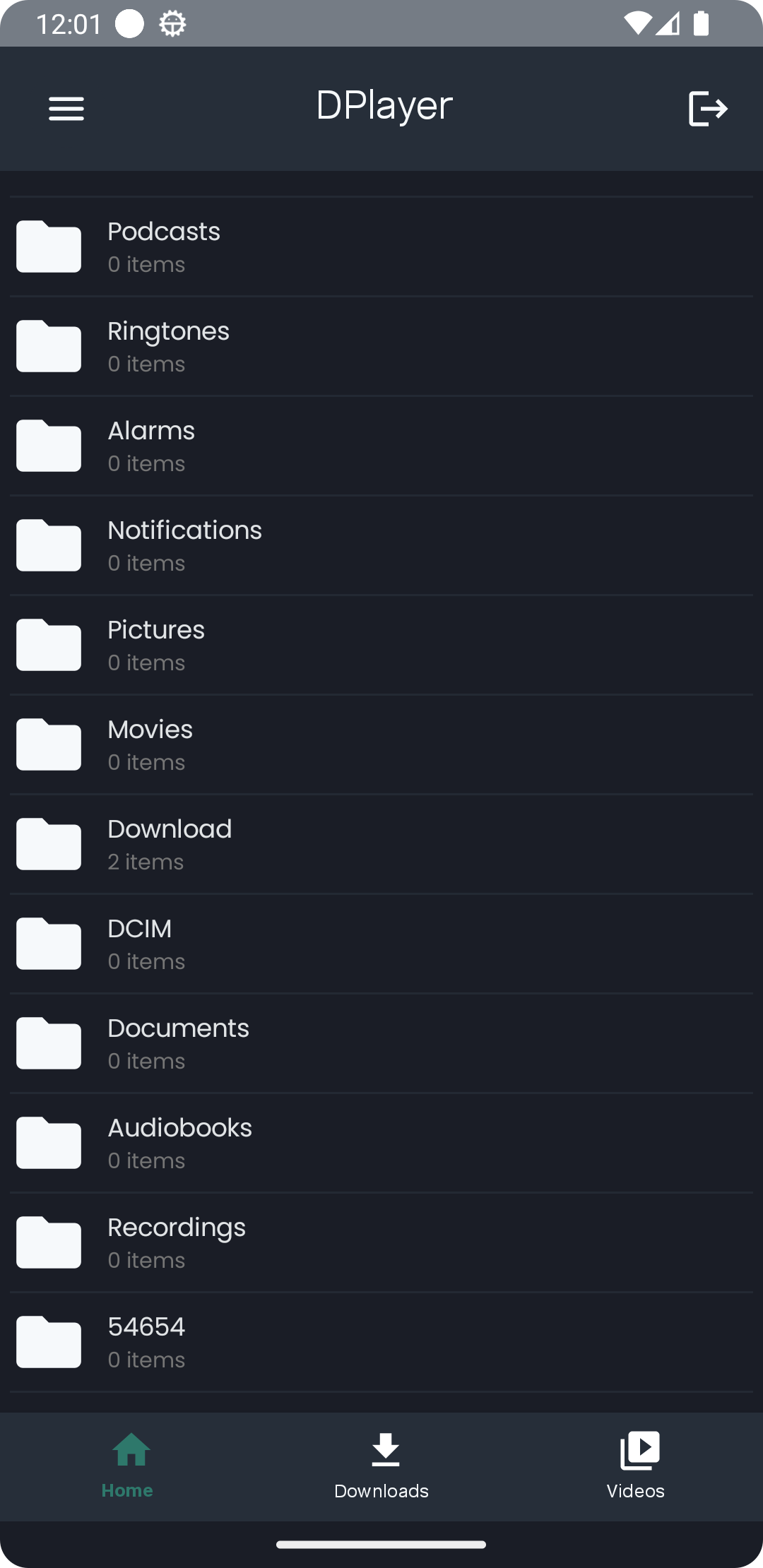This screenshot has width=763, height=1568.
Task: Open the Ringtones folder
Action: click(x=283, y=345)
